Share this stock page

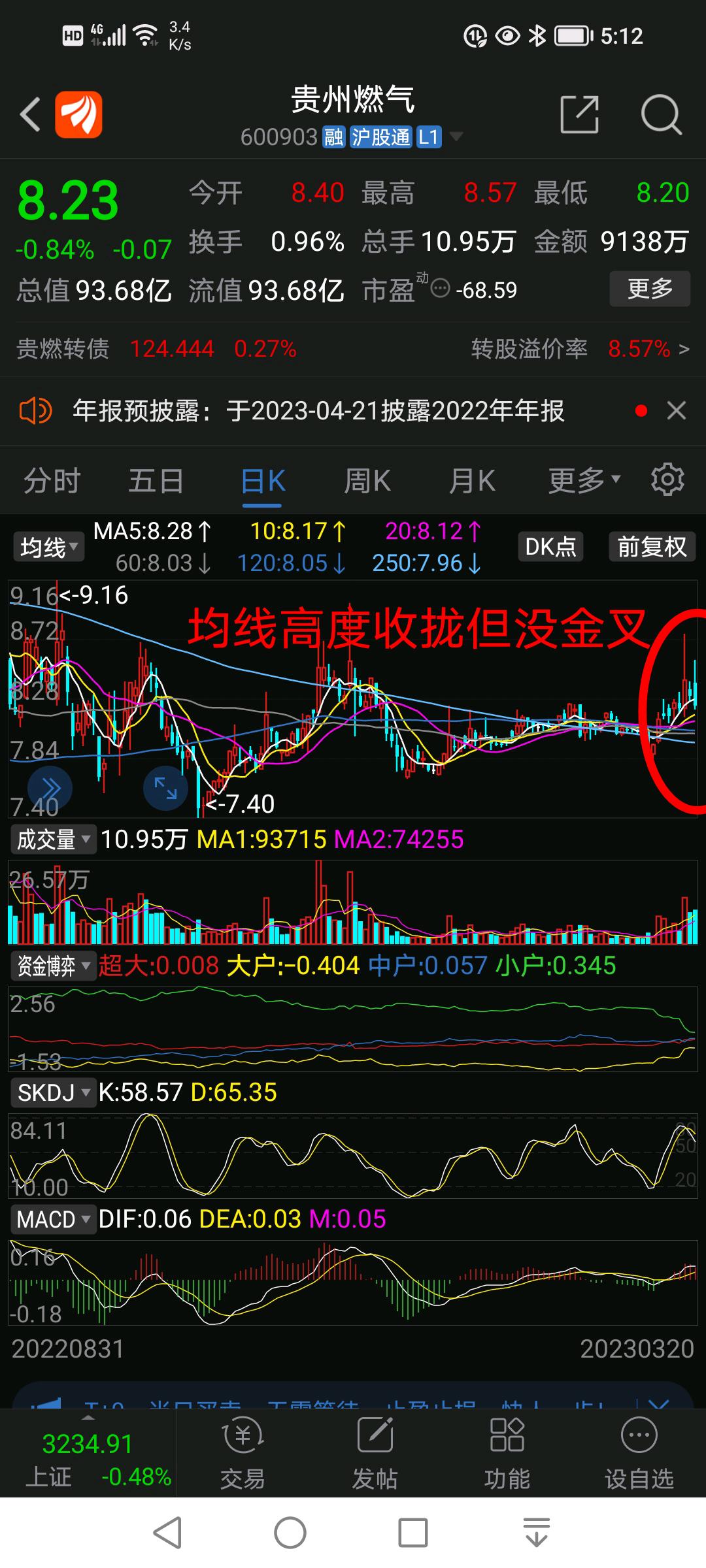click(x=580, y=114)
